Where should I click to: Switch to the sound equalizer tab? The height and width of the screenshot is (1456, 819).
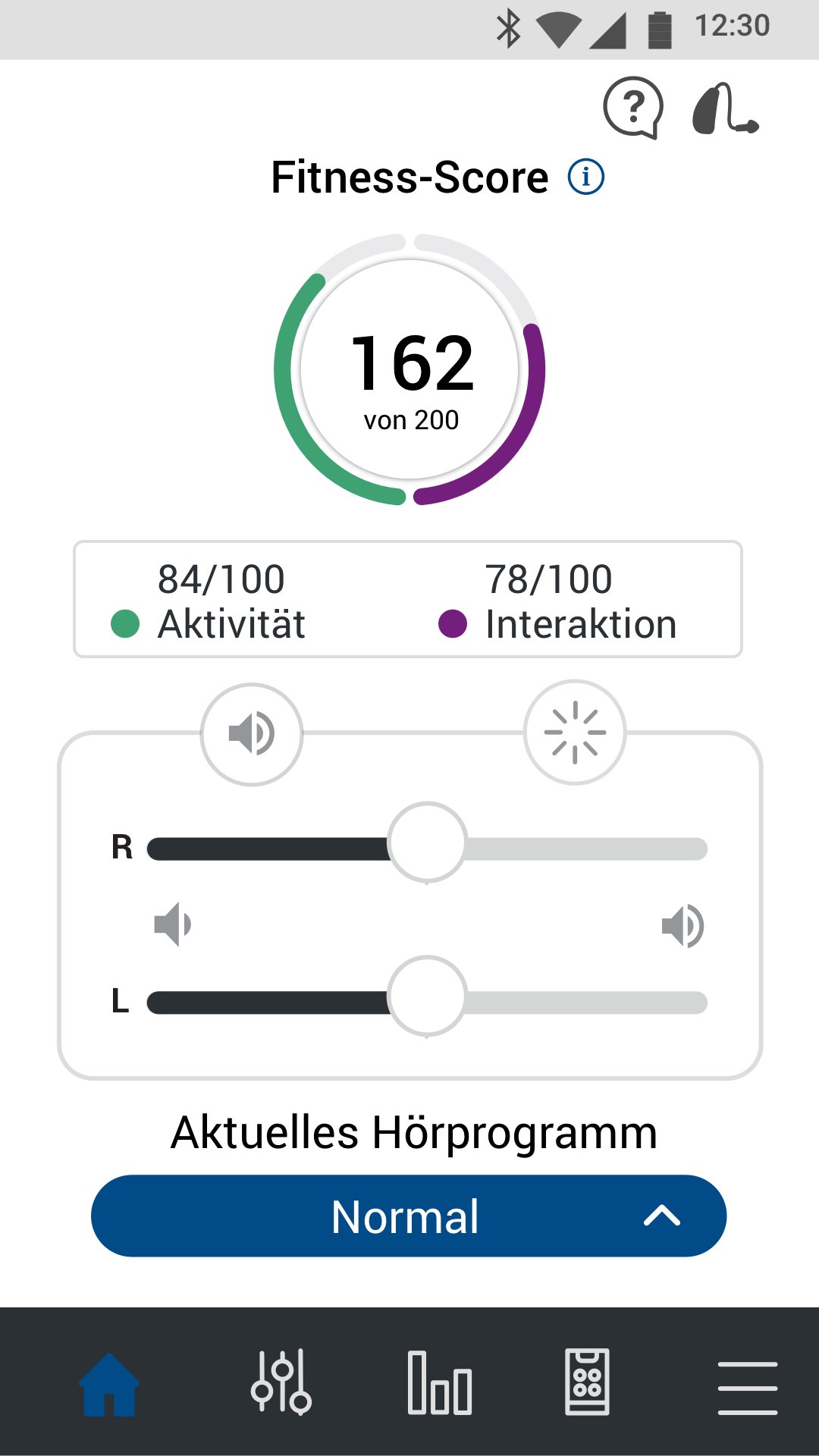point(281,1382)
